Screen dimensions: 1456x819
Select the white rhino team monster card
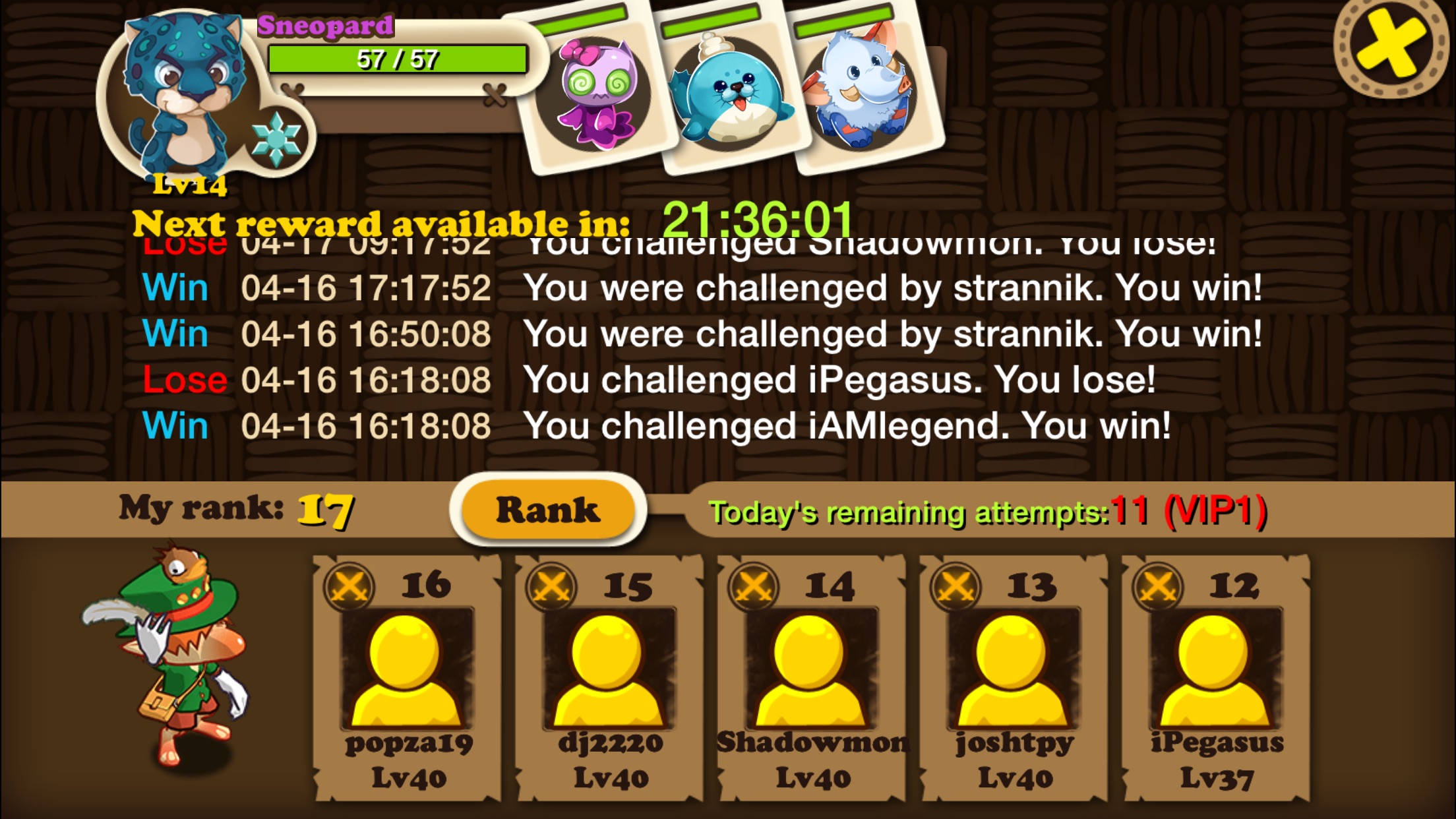[x=861, y=92]
